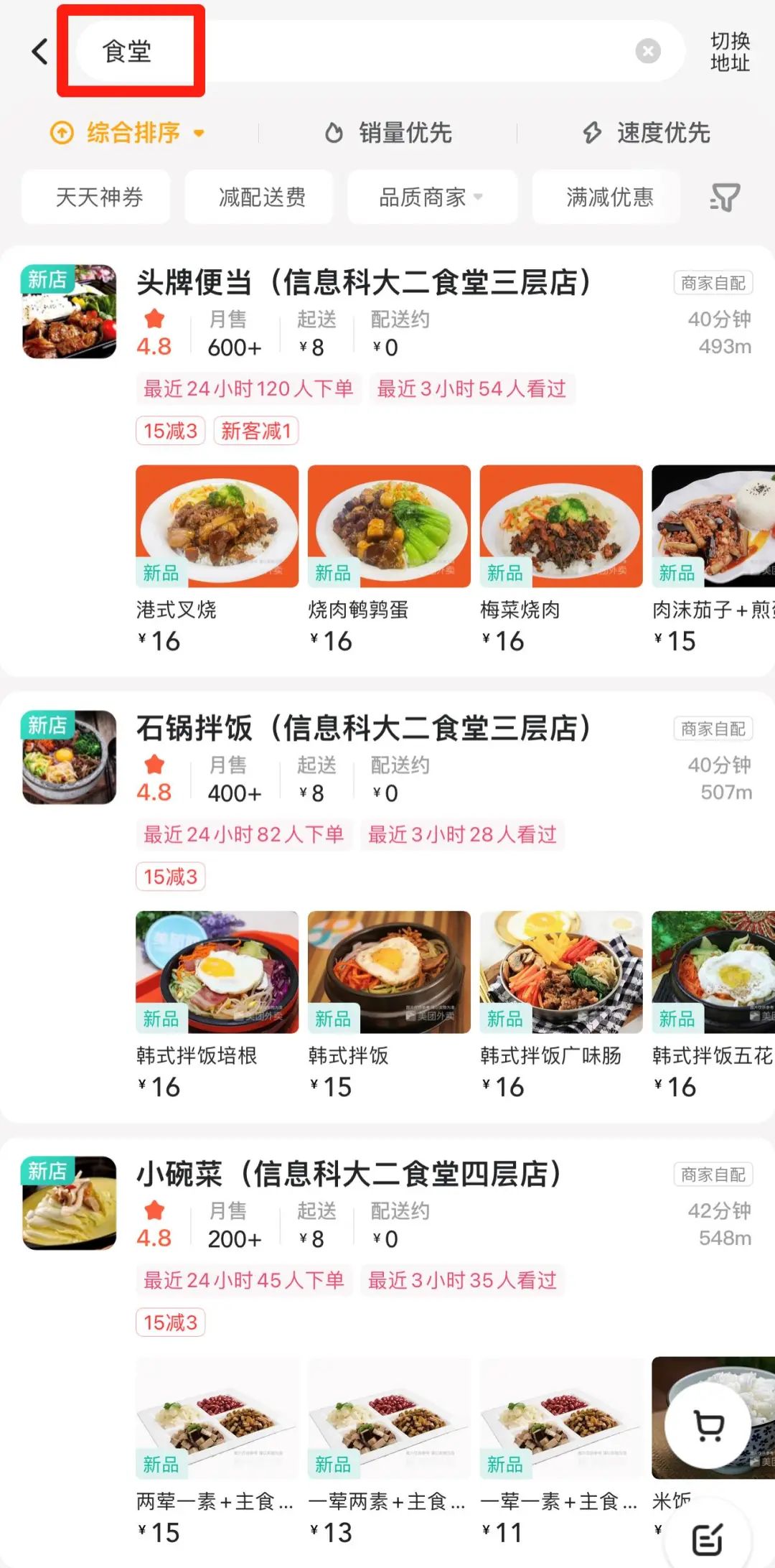Tap 切换地址 to change the address
The image size is (775, 1568).
tap(730, 52)
